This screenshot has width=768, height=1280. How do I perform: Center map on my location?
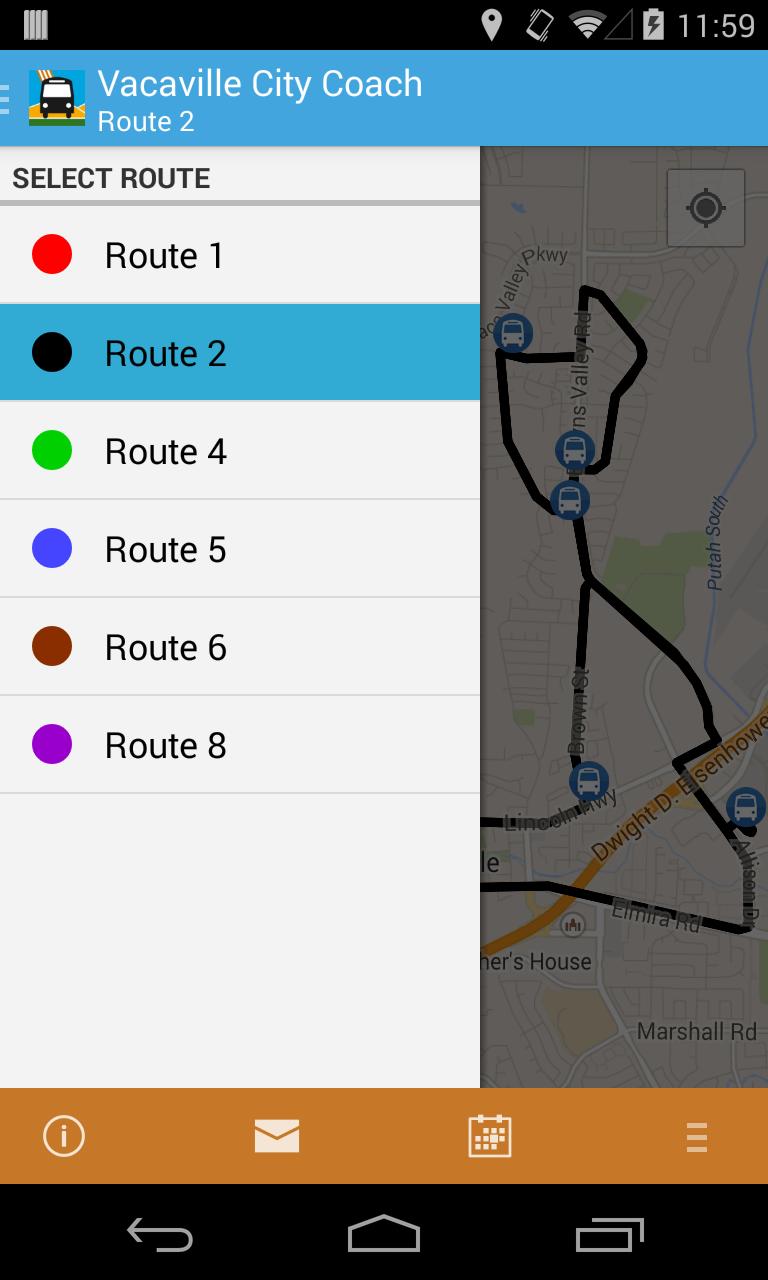coord(706,208)
